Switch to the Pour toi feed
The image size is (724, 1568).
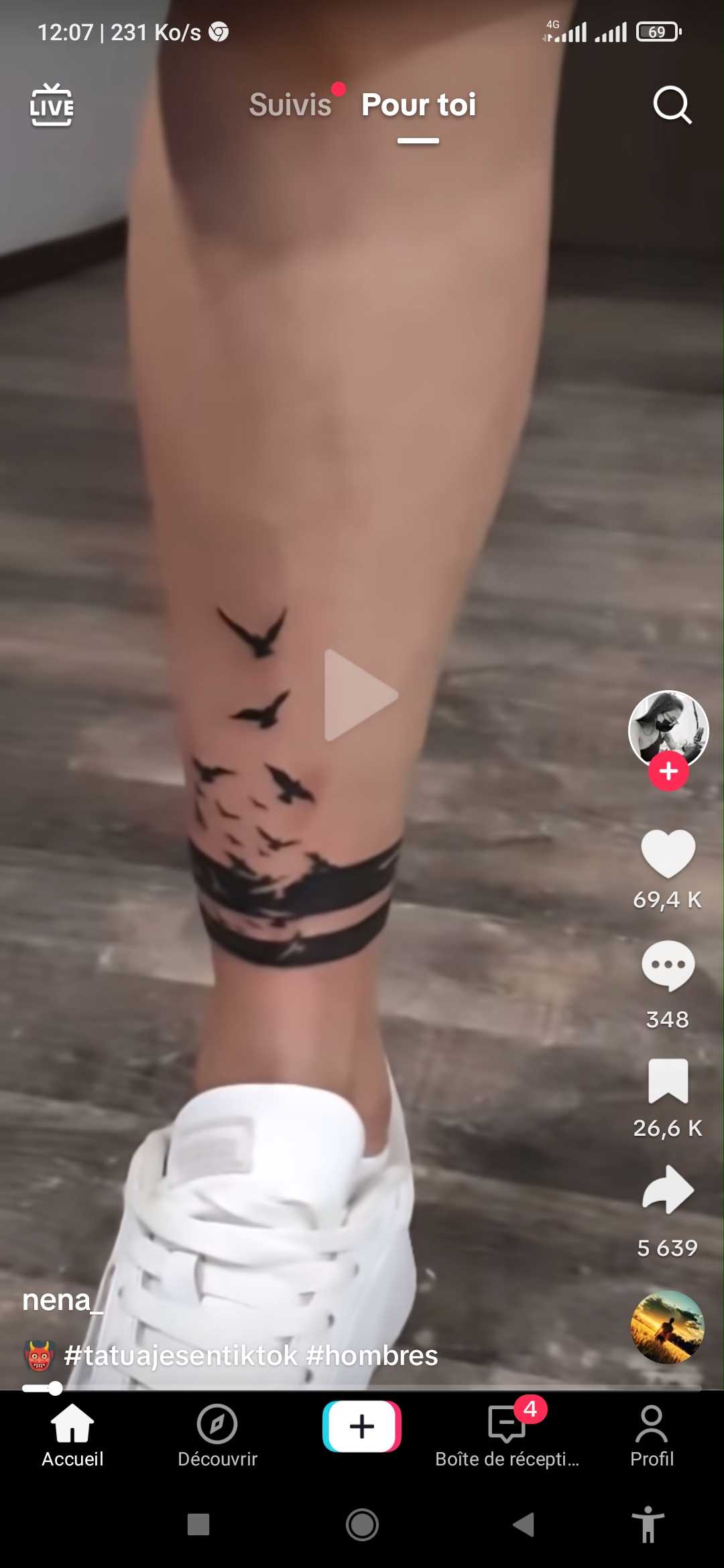point(418,105)
